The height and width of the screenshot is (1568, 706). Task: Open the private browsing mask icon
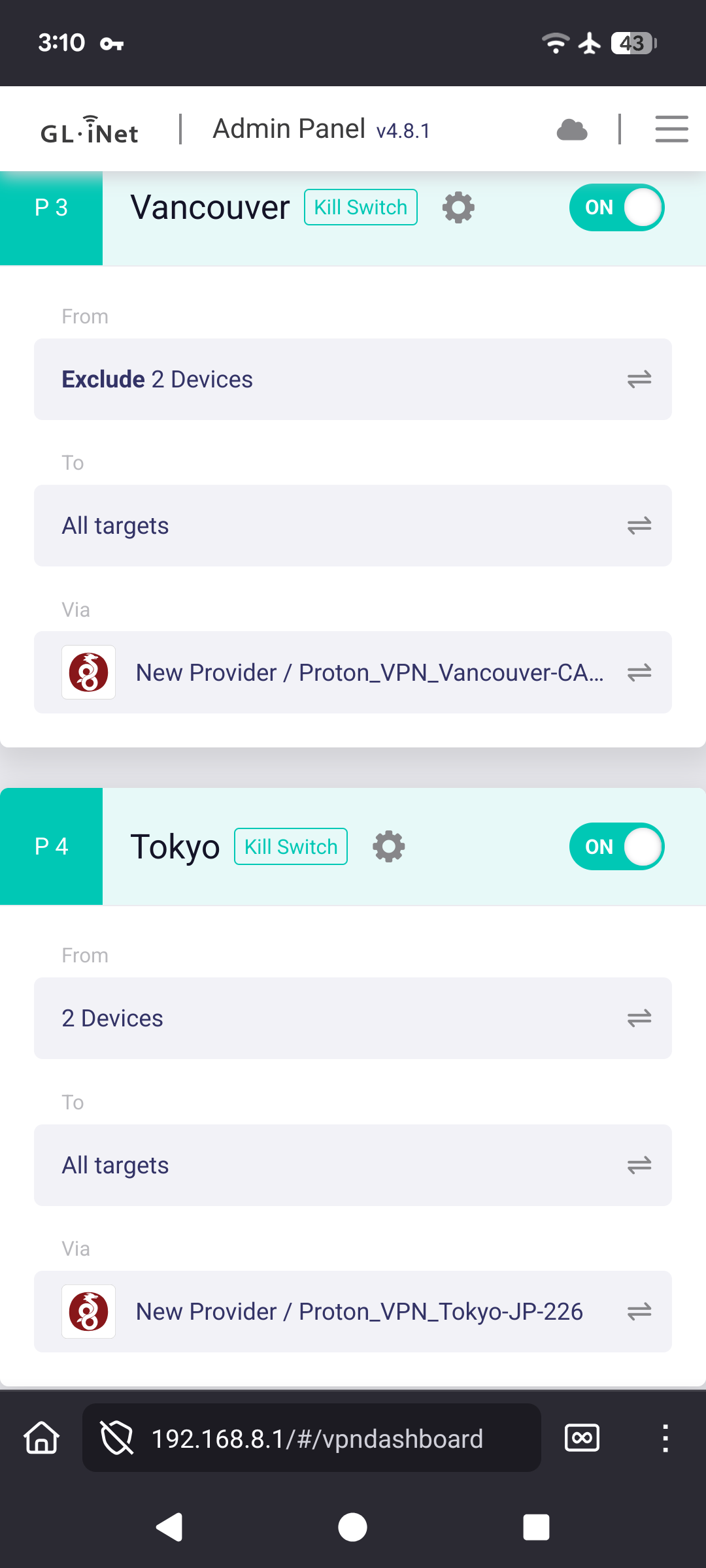tap(582, 1438)
